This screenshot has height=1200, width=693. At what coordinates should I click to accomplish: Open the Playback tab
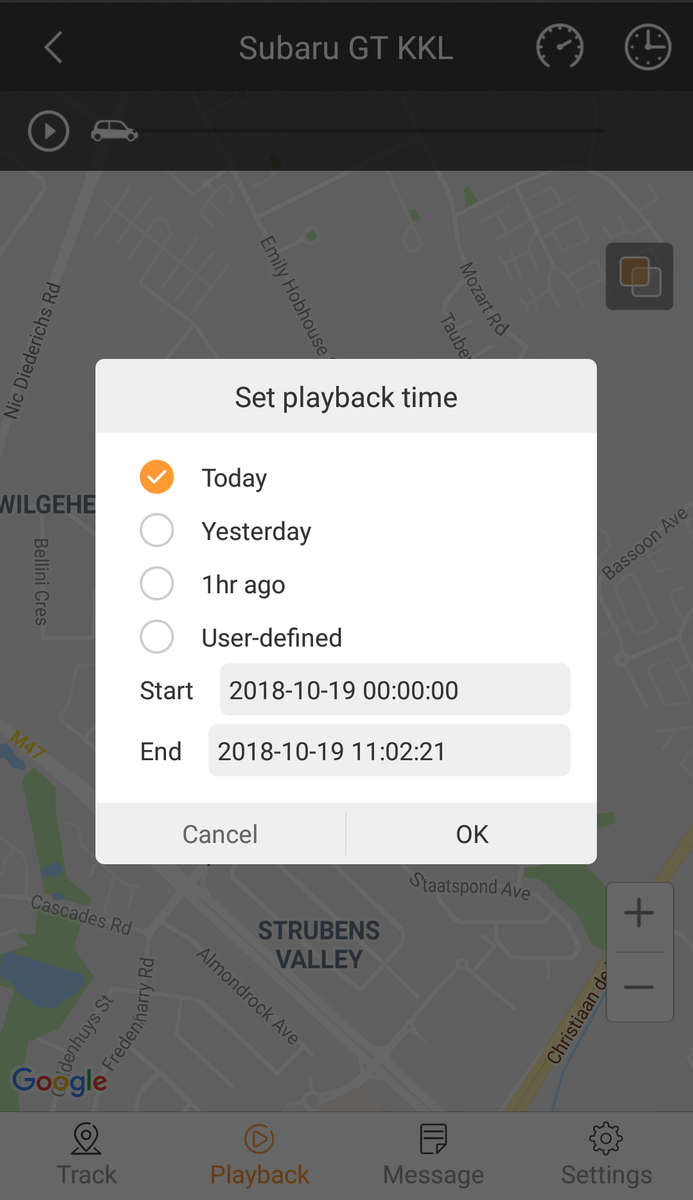259,1155
